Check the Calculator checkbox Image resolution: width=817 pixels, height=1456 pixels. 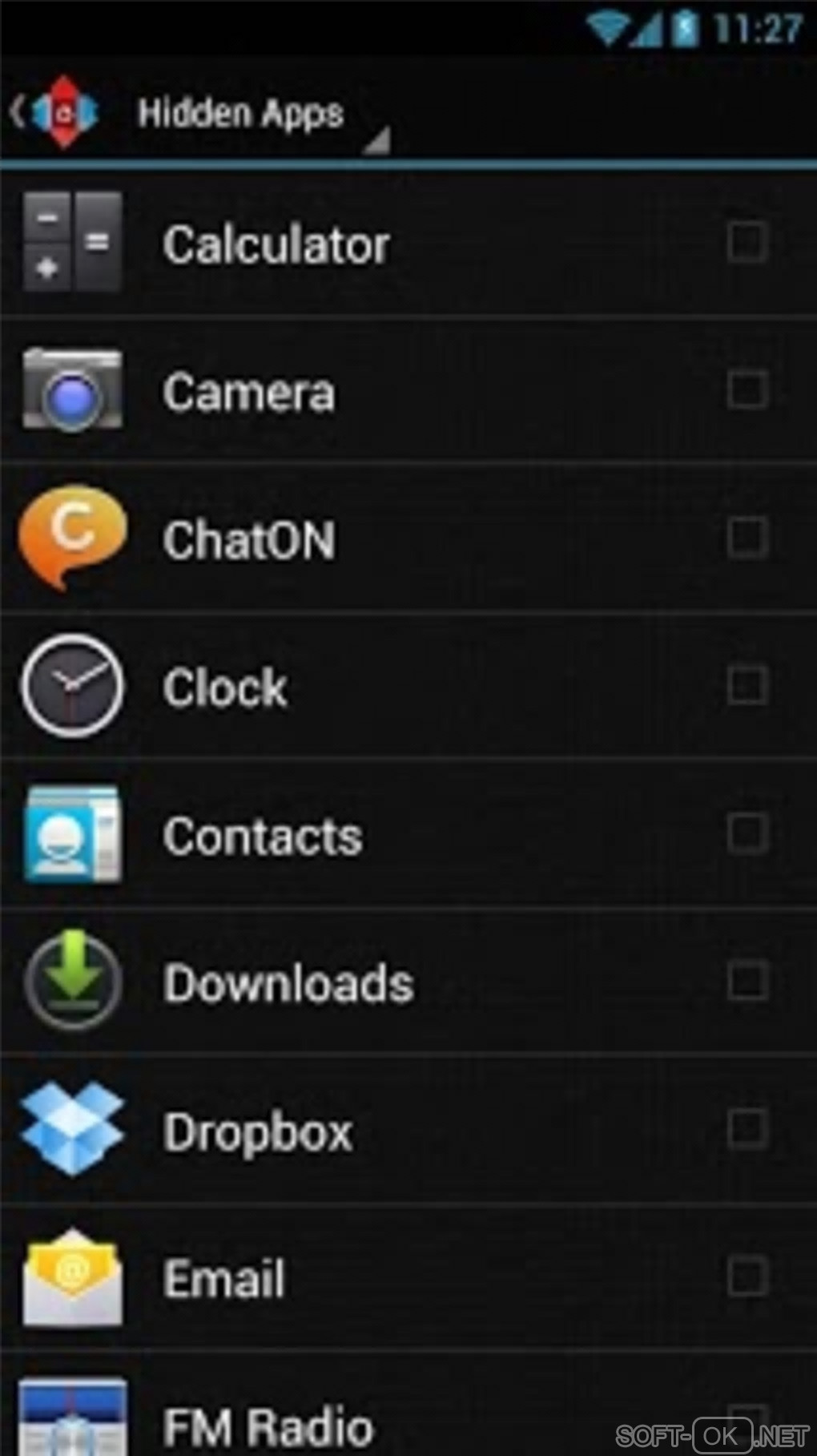click(x=747, y=243)
